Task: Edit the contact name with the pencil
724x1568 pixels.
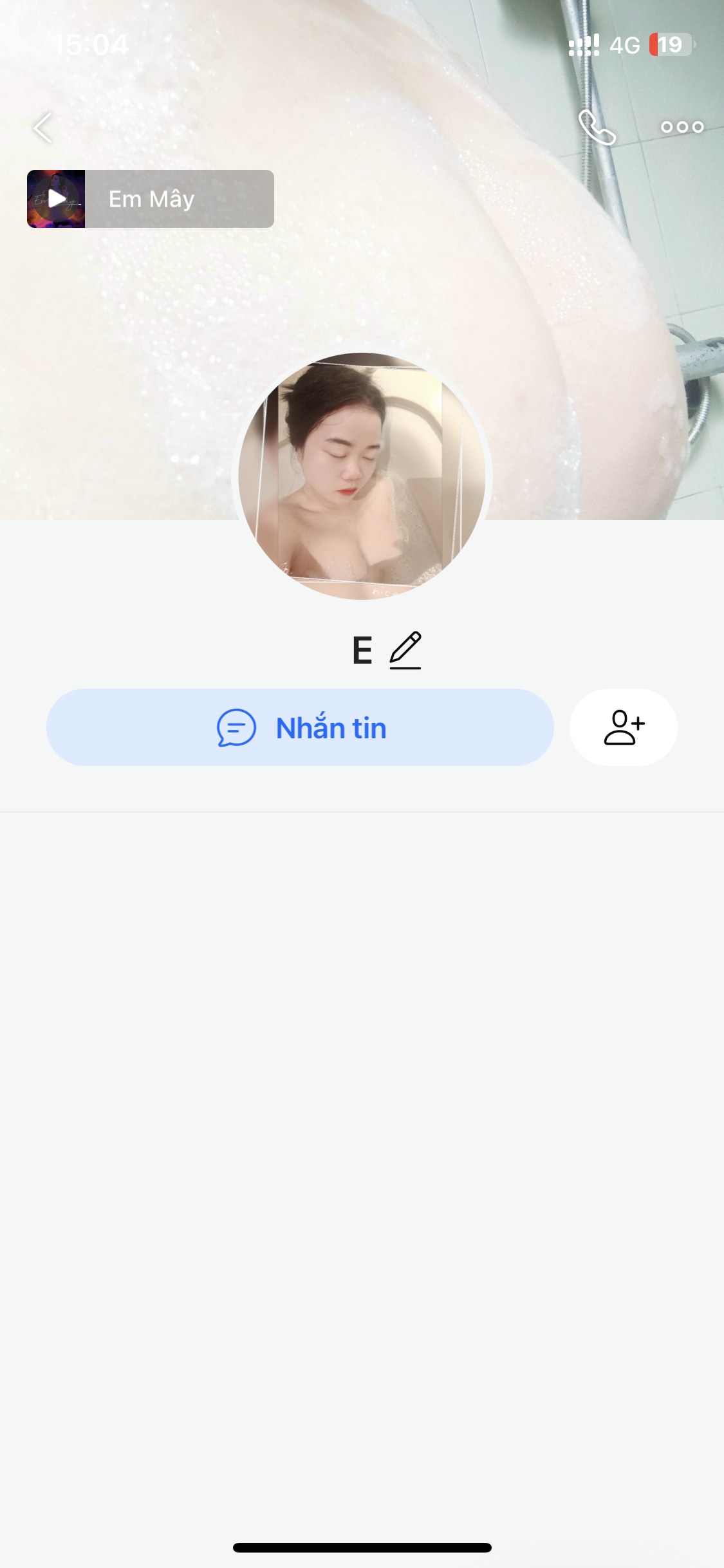Action: point(405,650)
